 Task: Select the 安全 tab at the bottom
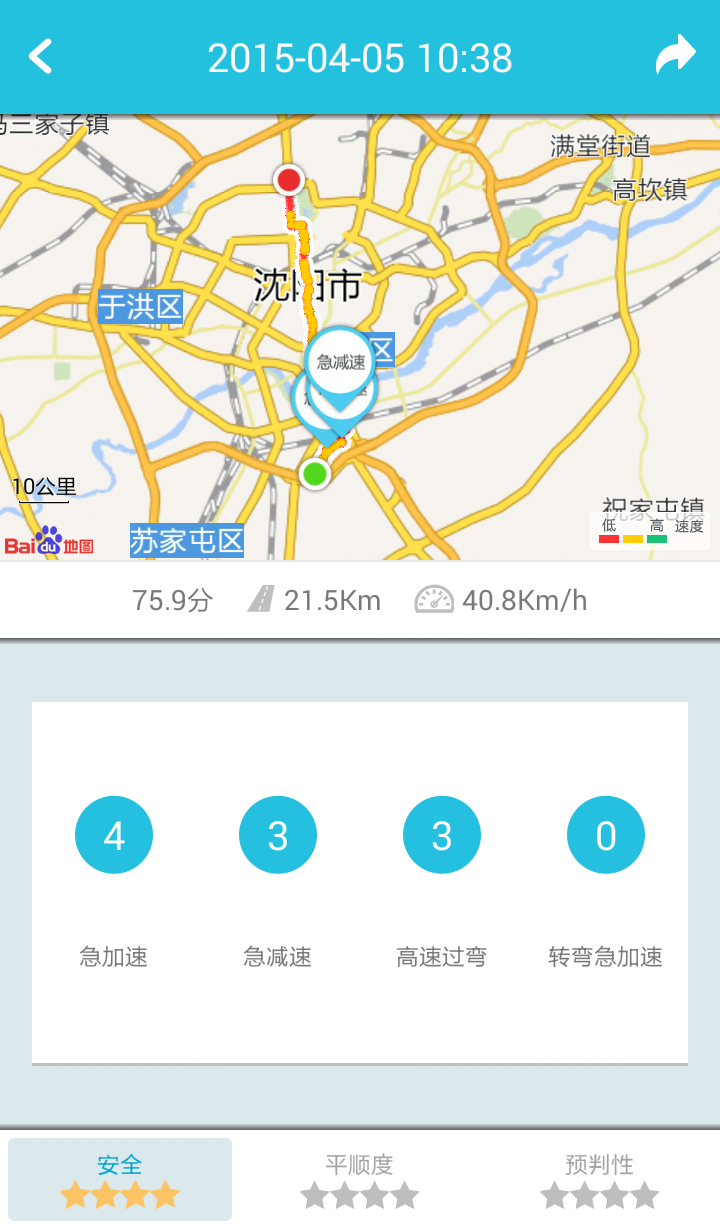click(119, 1178)
